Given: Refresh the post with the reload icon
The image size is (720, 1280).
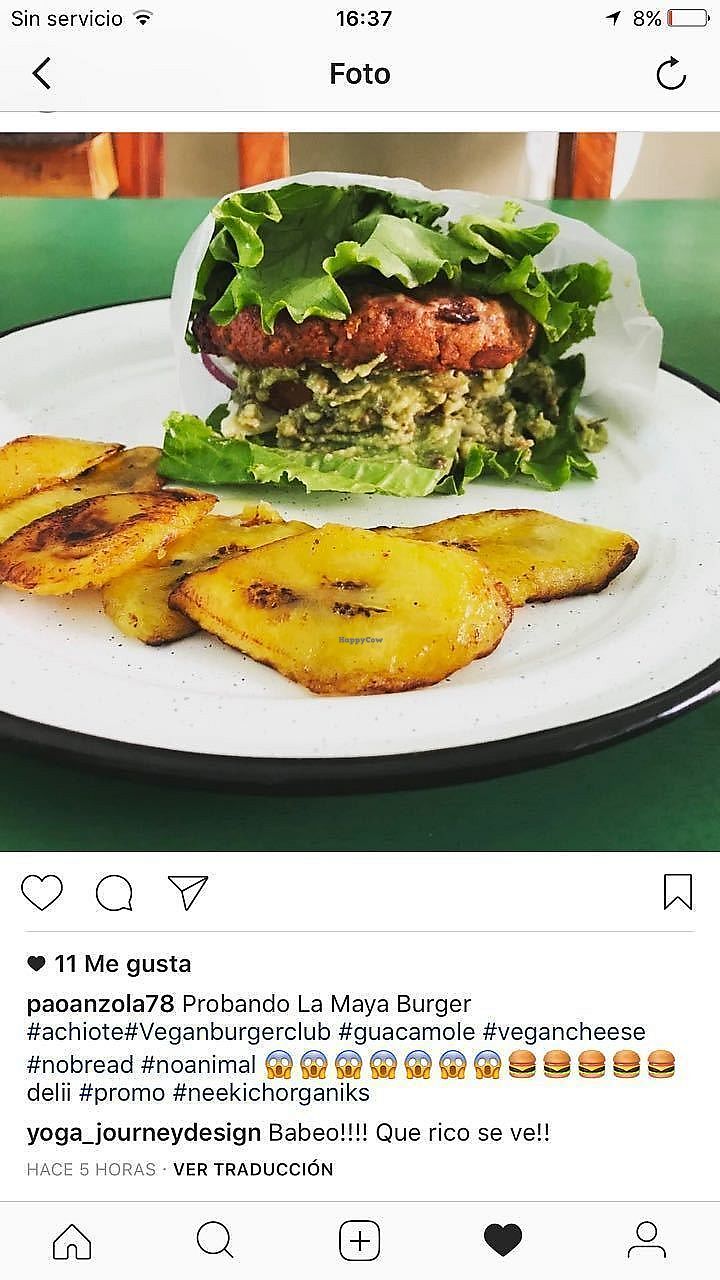Looking at the screenshot, I should pos(671,74).
